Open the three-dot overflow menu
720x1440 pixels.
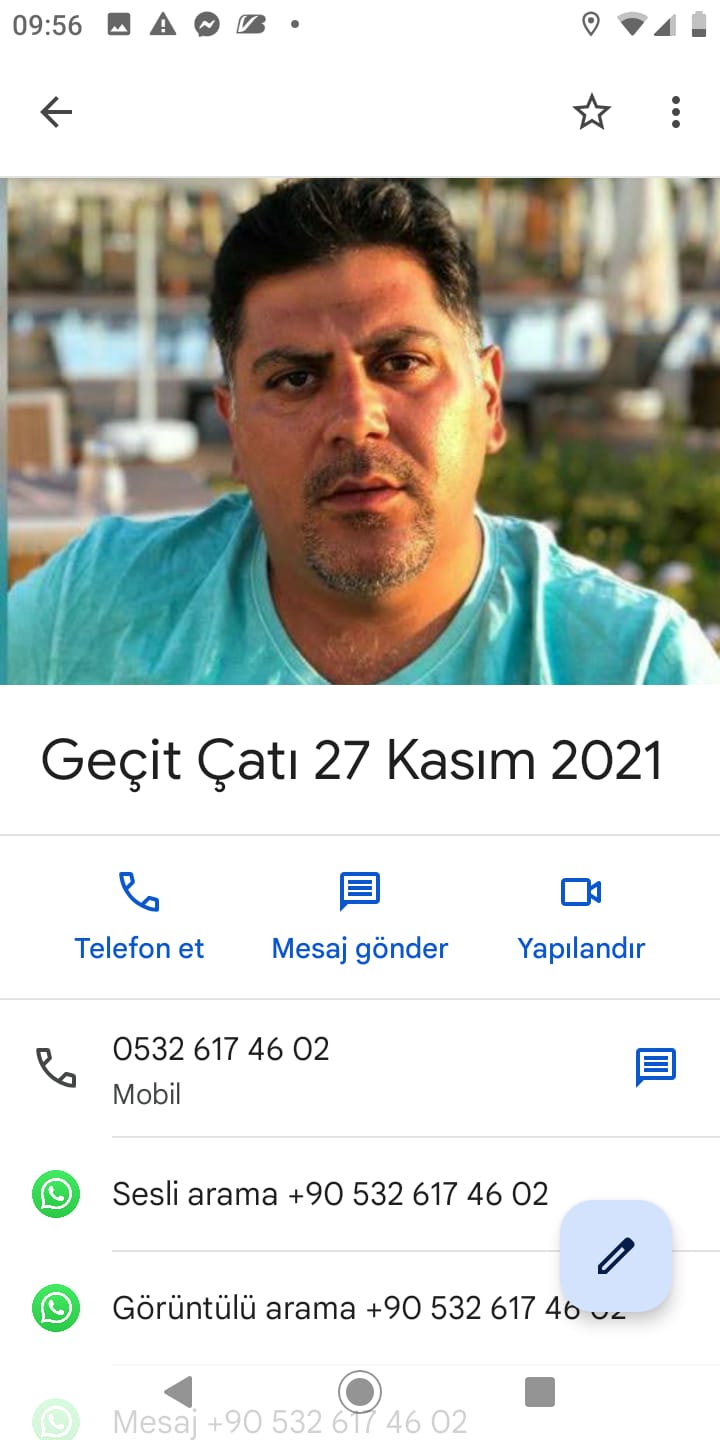coord(676,112)
